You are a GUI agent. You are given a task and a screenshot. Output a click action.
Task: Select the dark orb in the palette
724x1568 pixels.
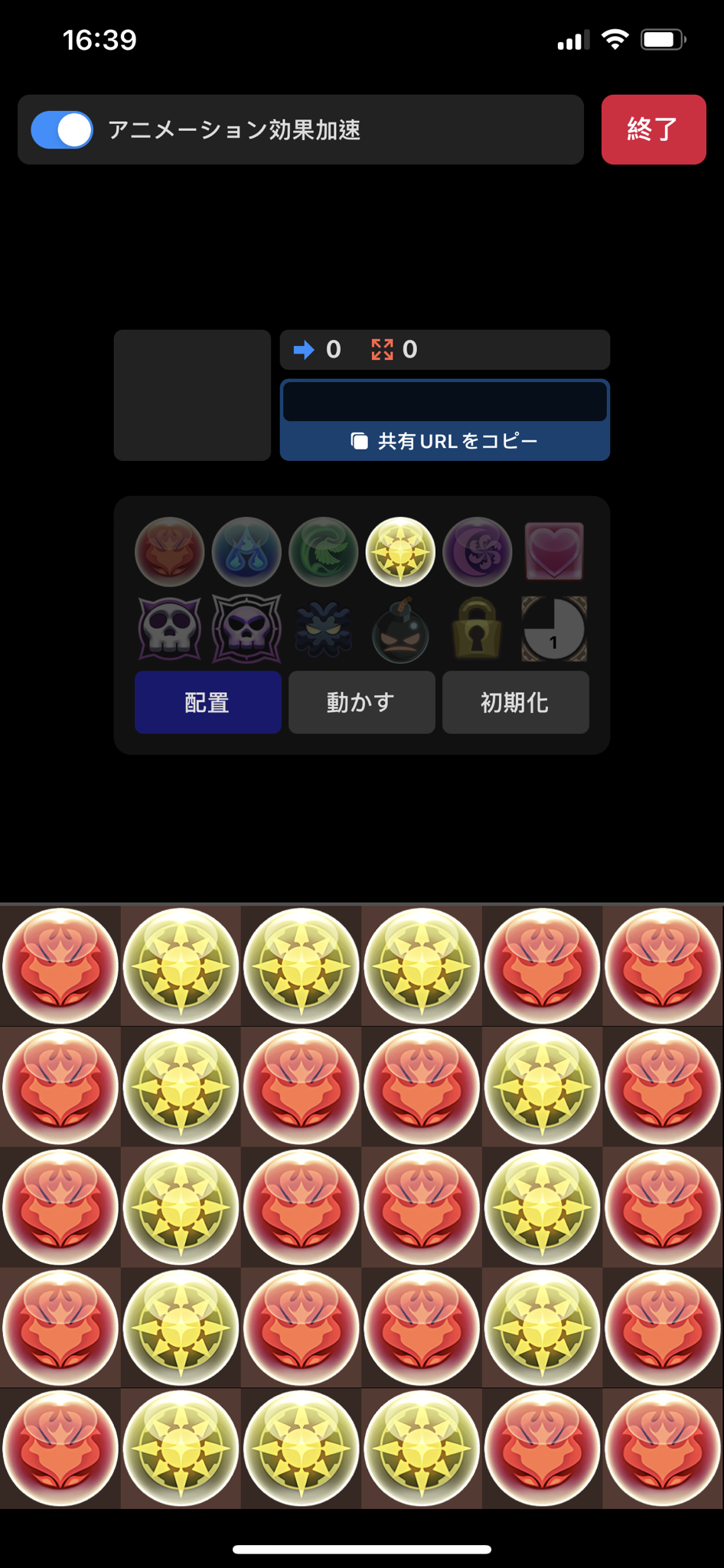click(x=478, y=551)
